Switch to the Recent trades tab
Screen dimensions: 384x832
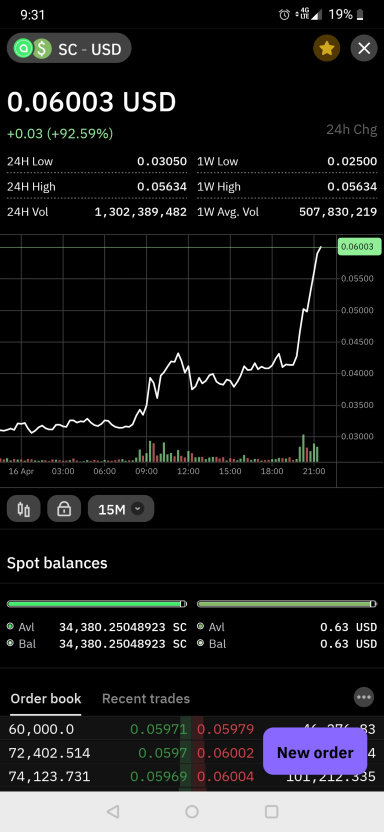click(146, 698)
